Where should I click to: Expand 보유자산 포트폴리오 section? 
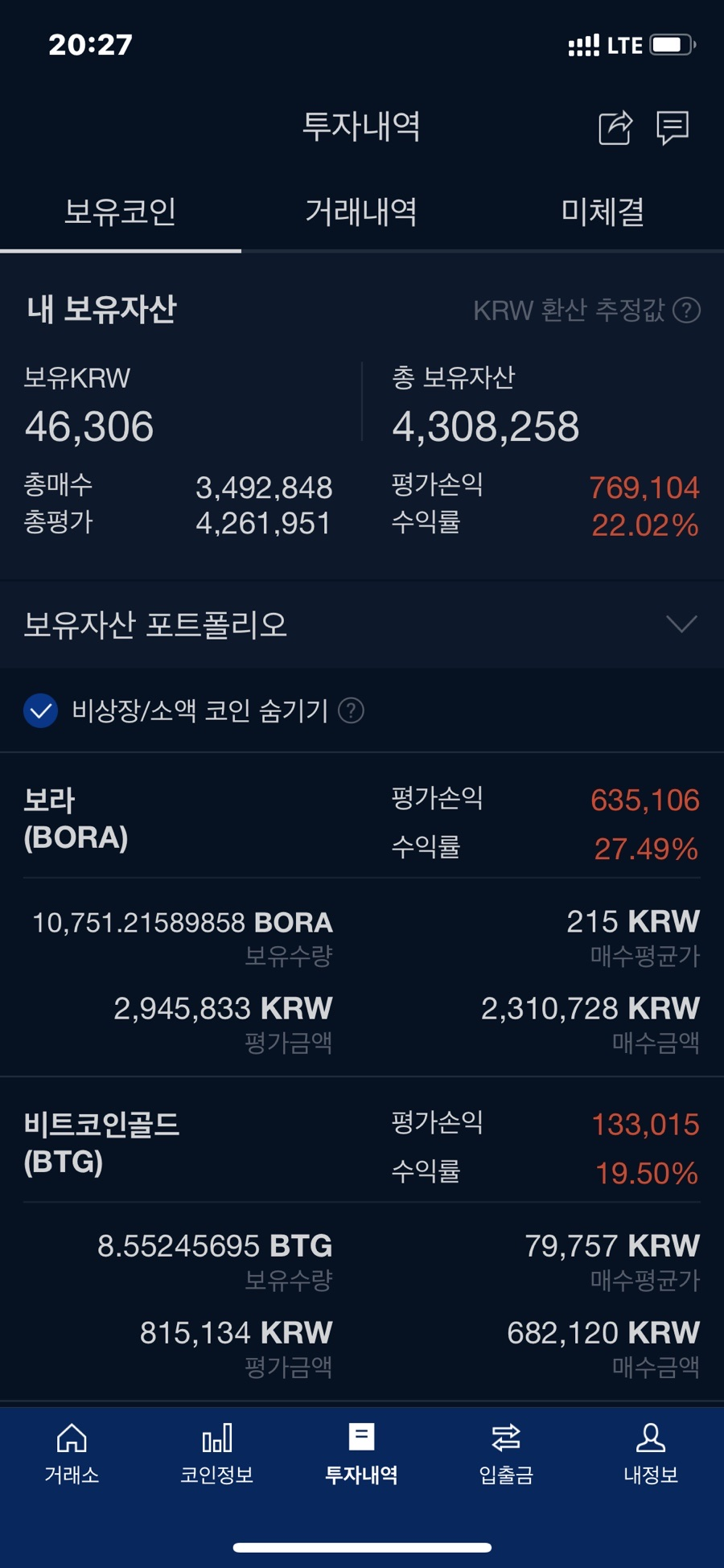tap(681, 624)
